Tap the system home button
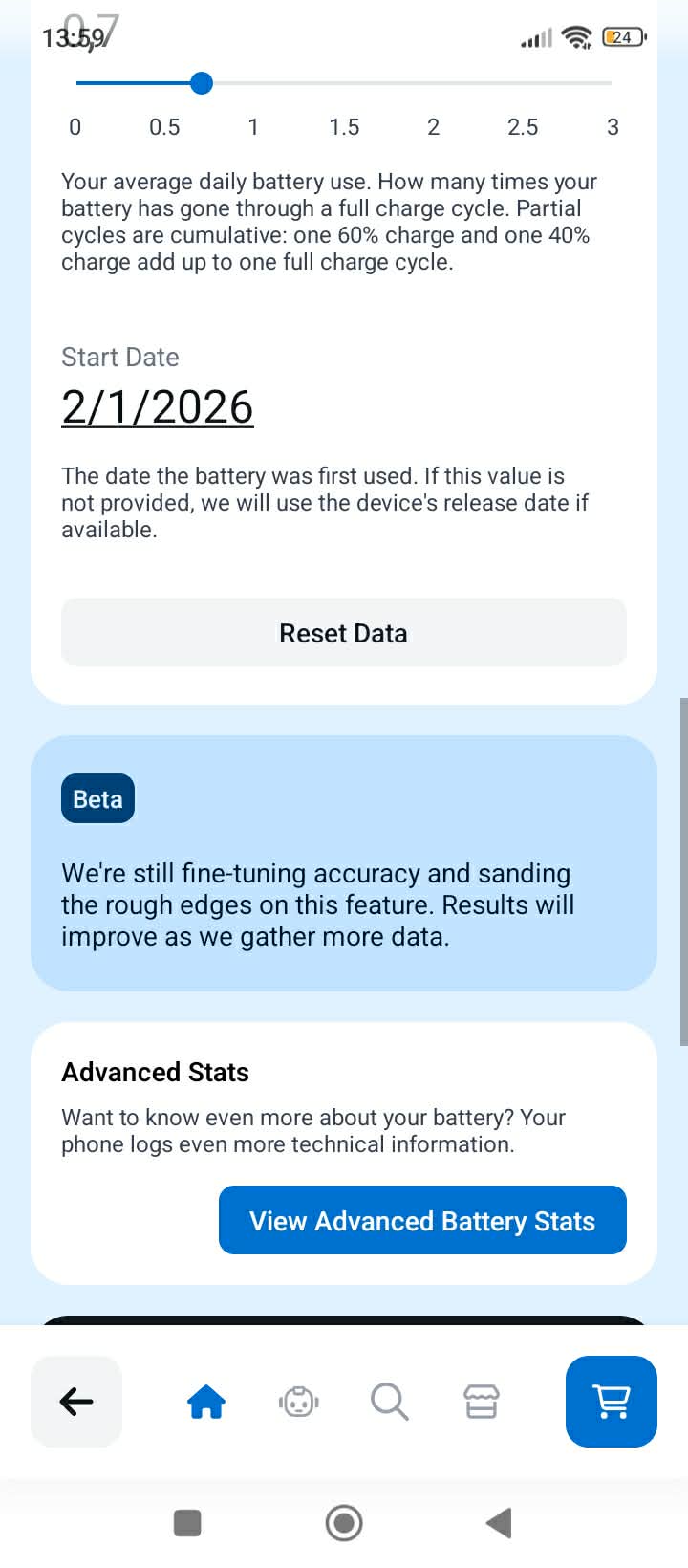This screenshot has height=1568, width=688. 344,1523
